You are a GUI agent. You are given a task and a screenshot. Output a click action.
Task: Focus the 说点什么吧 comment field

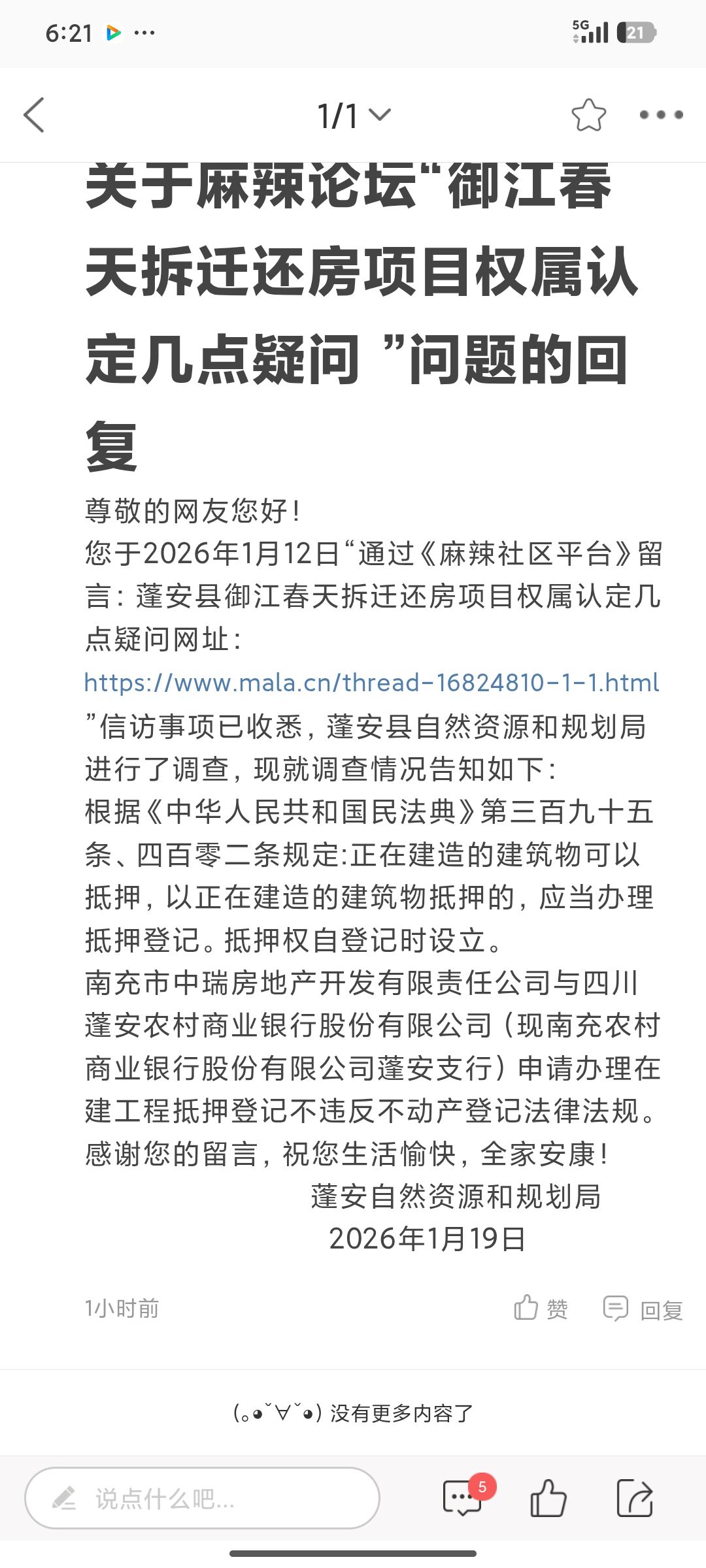203,1498
